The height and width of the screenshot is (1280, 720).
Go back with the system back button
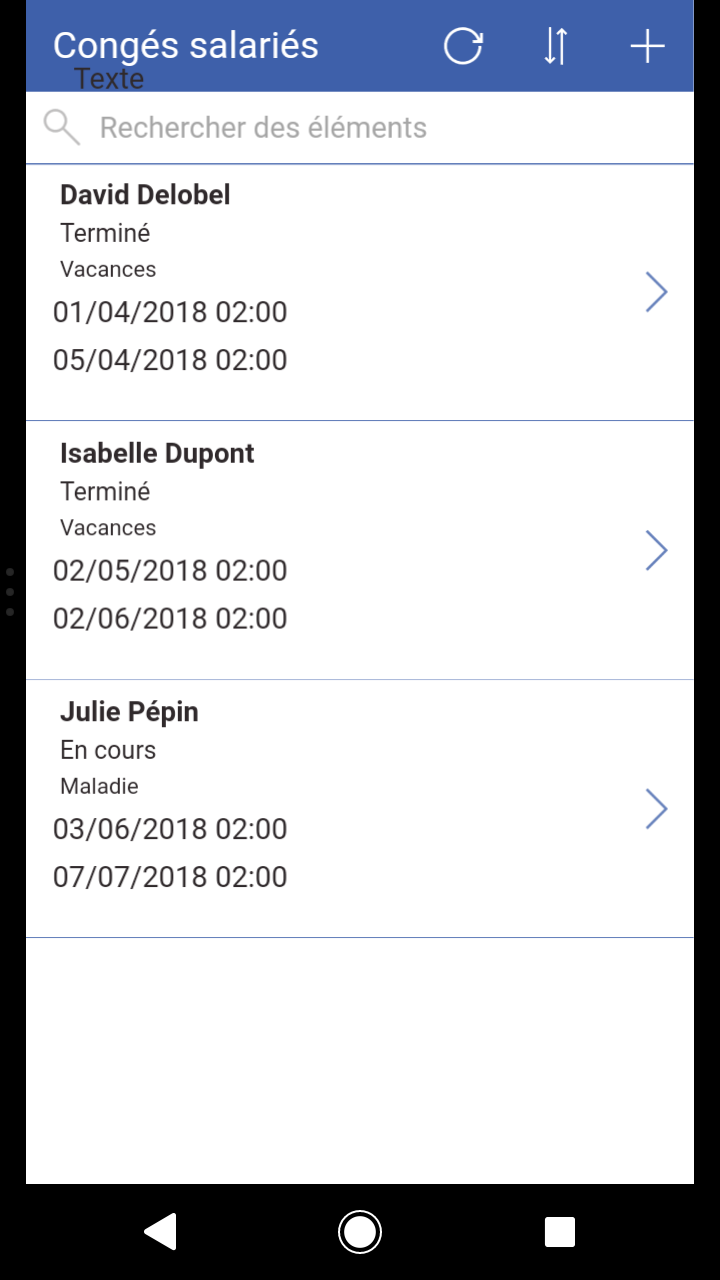pyautogui.click(x=161, y=1232)
